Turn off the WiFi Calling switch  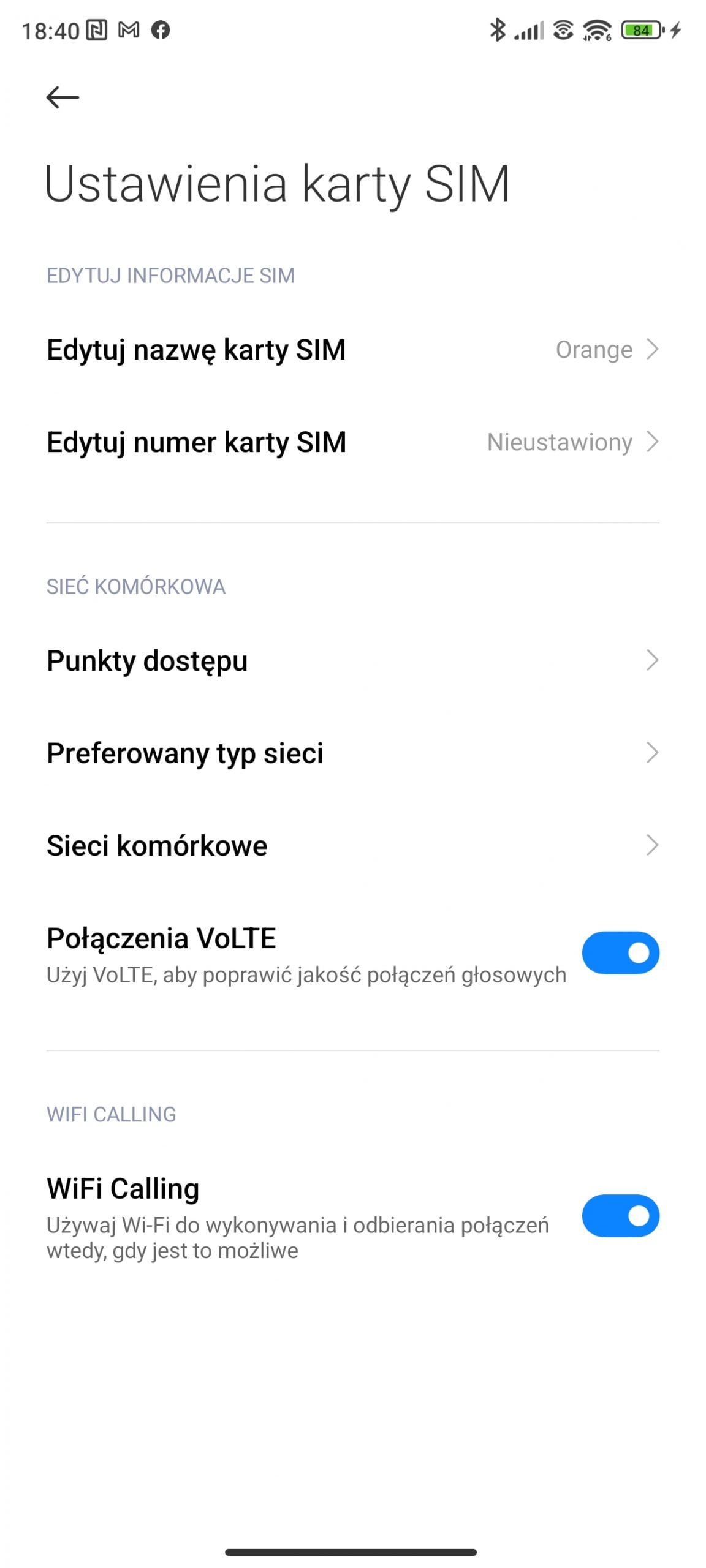pyautogui.click(x=620, y=1216)
